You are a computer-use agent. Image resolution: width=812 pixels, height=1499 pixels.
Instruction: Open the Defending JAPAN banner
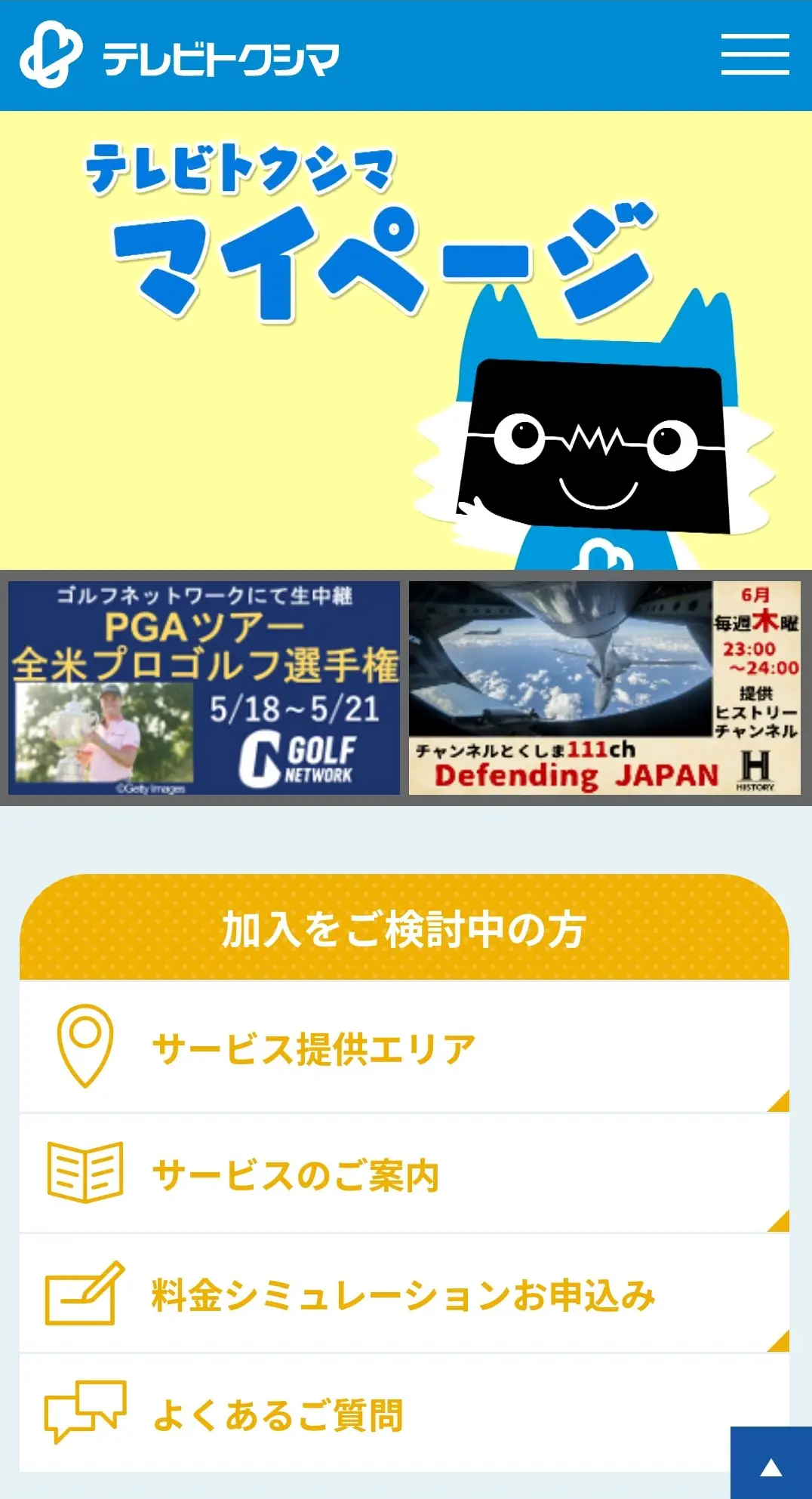(604, 687)
